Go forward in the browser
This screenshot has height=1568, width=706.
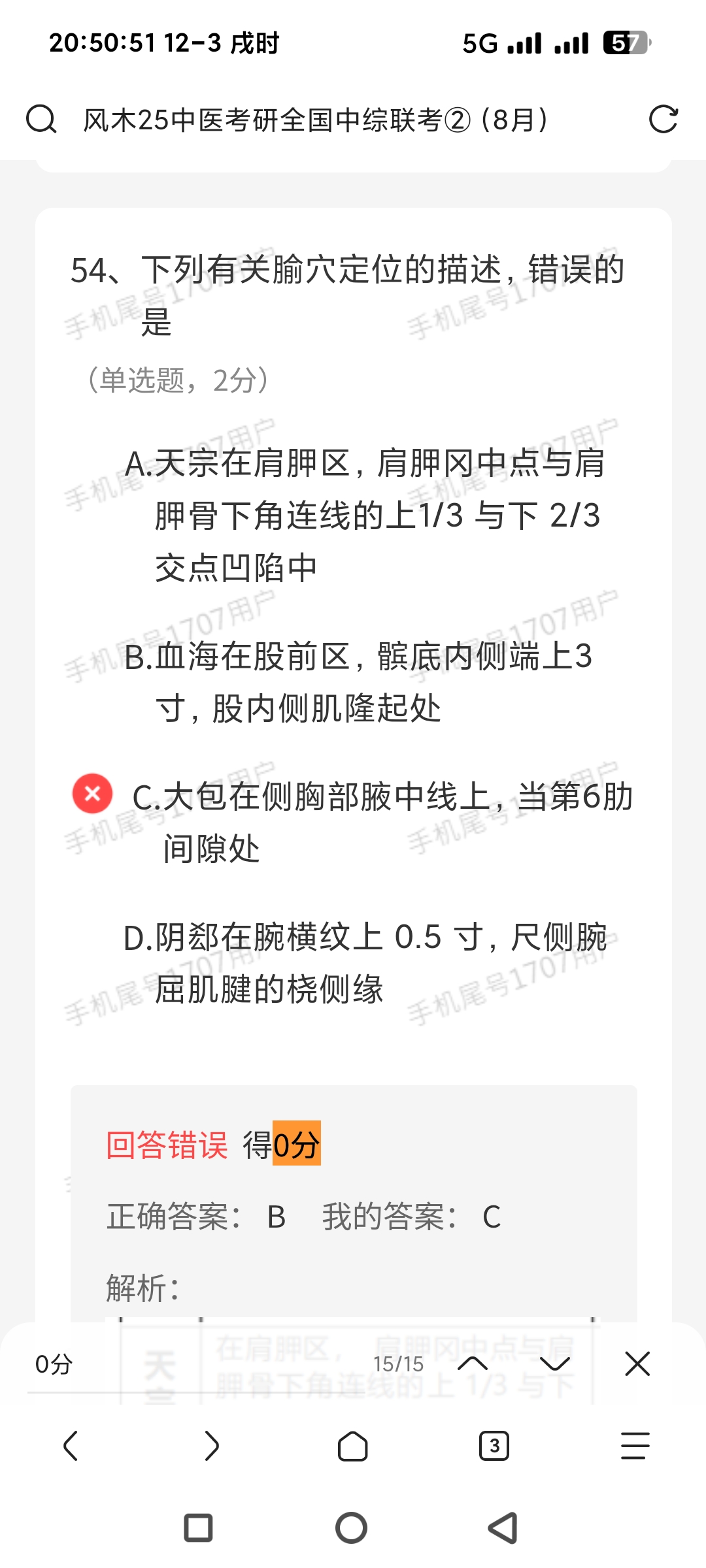click(x=212, y=1446)
